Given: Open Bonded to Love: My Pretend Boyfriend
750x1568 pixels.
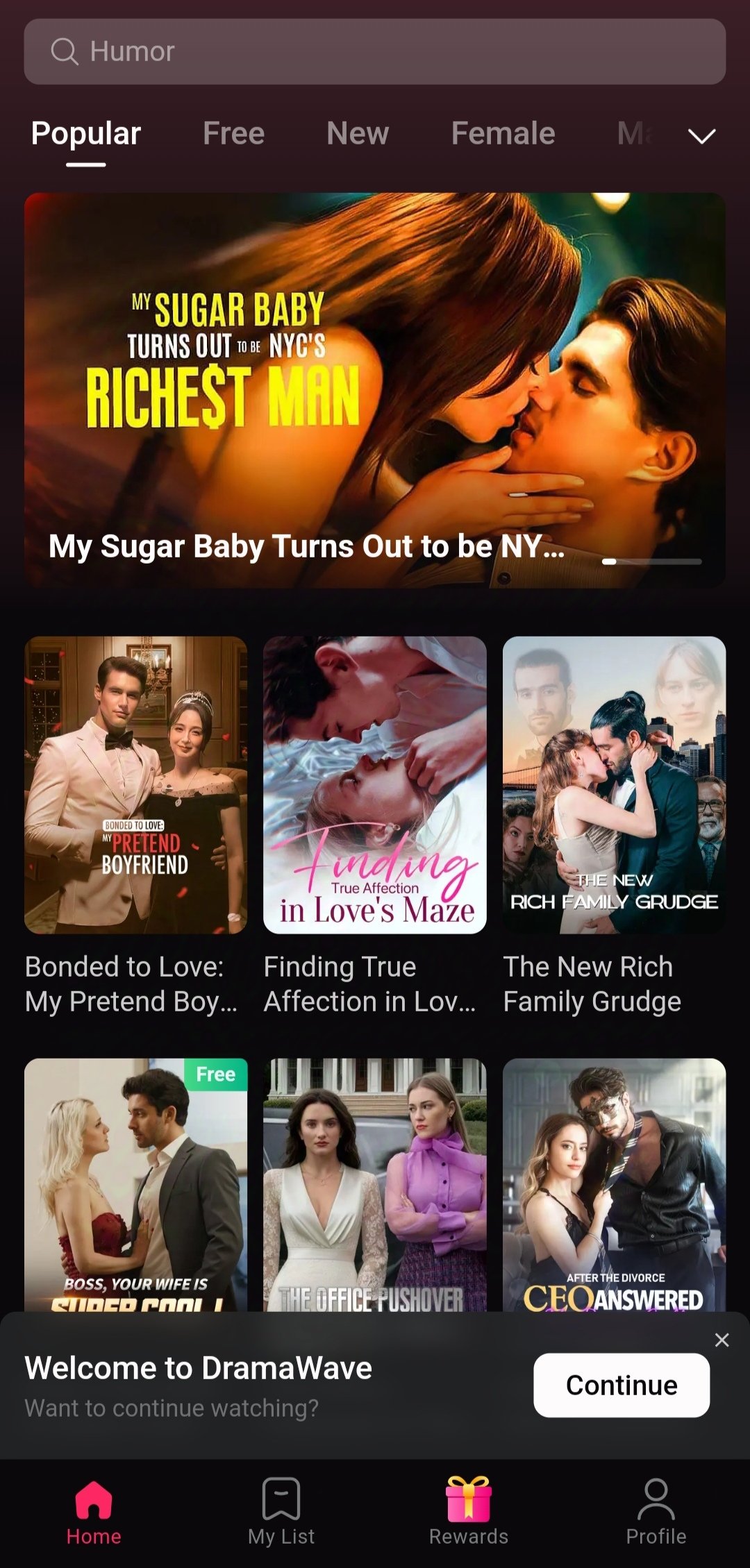Looking at the screenshot, I should (x=135, y=784).
